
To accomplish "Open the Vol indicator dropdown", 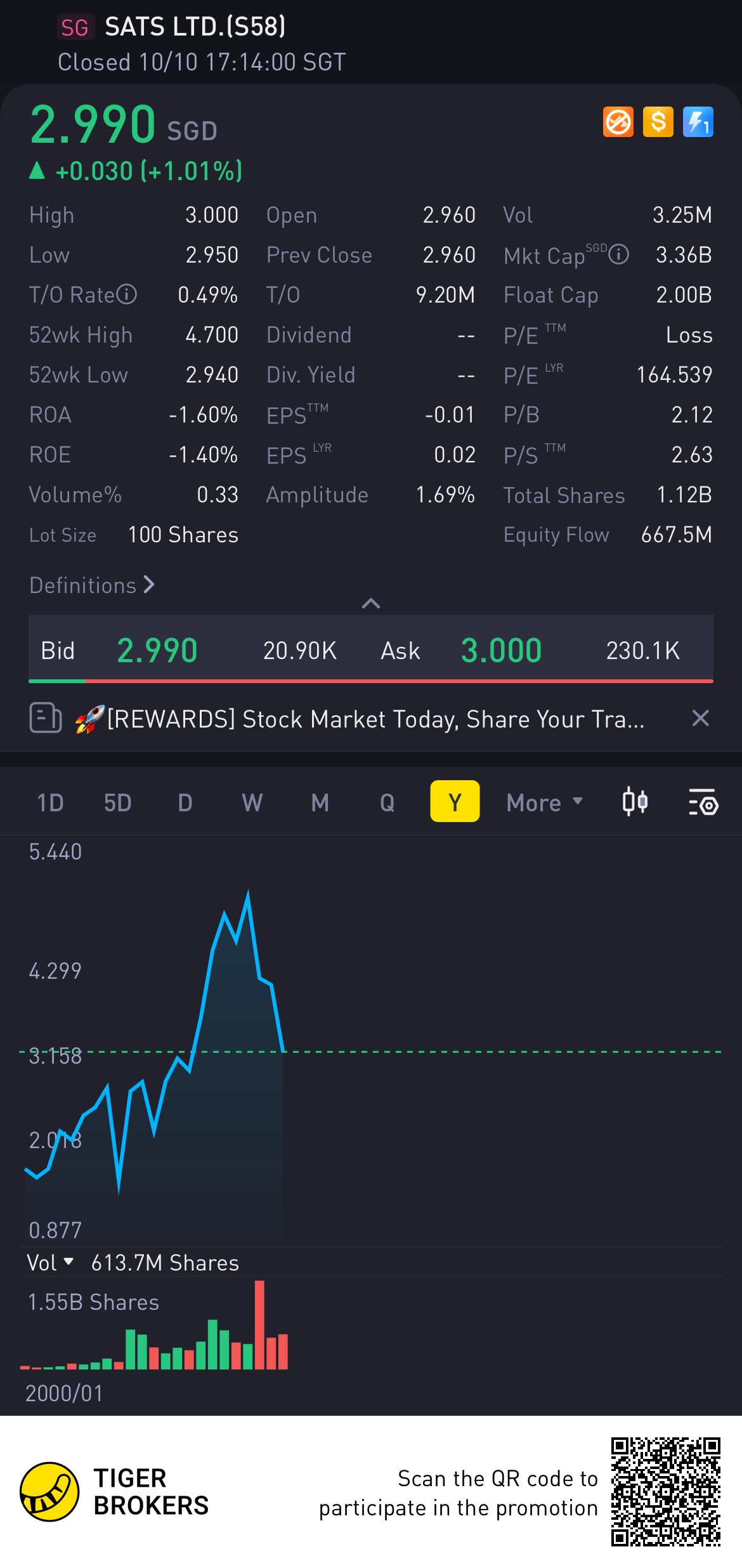I will [51, 1262].
